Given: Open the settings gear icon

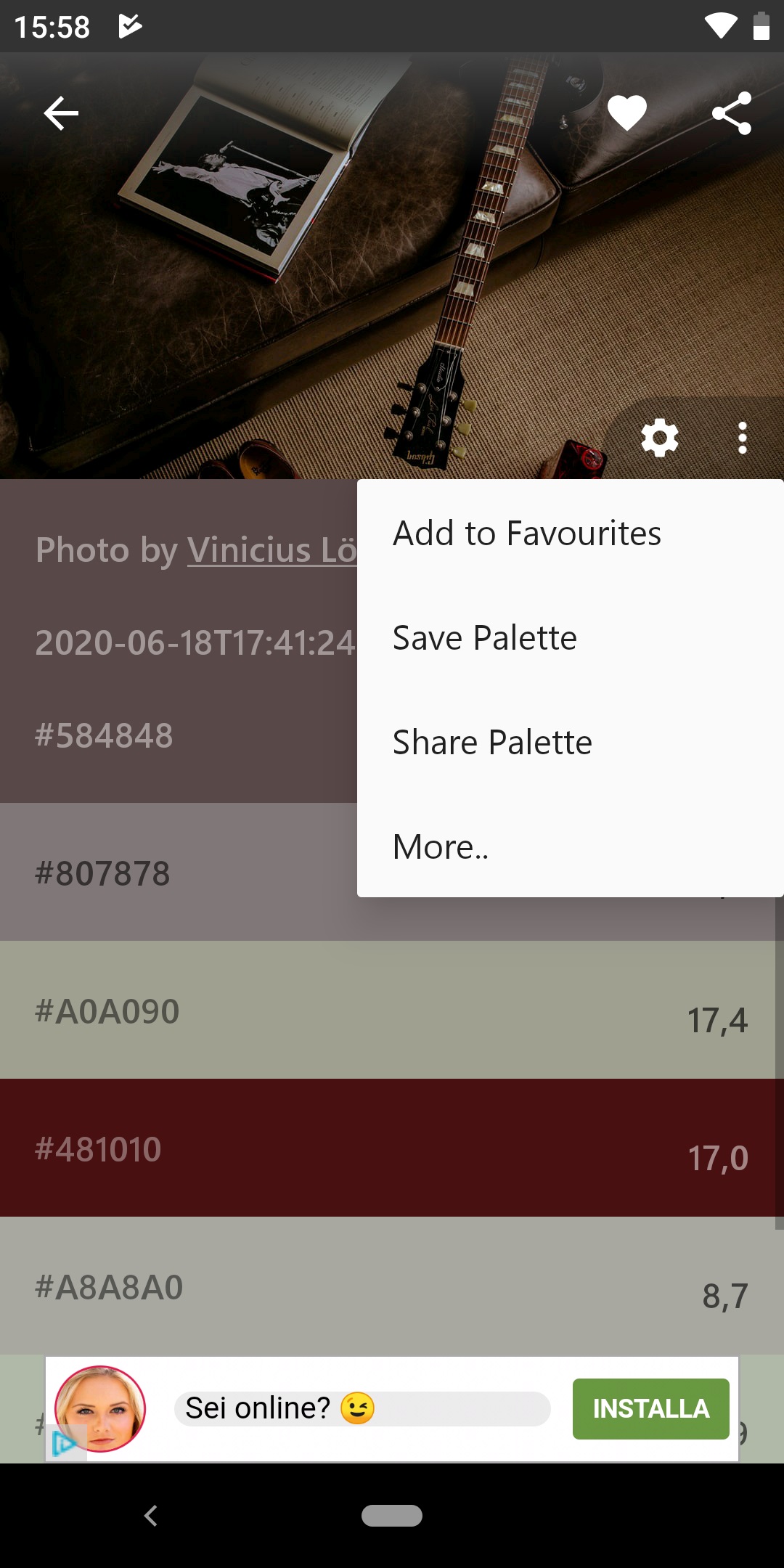Looking at the screenshot, I should [x=659, y=438].
